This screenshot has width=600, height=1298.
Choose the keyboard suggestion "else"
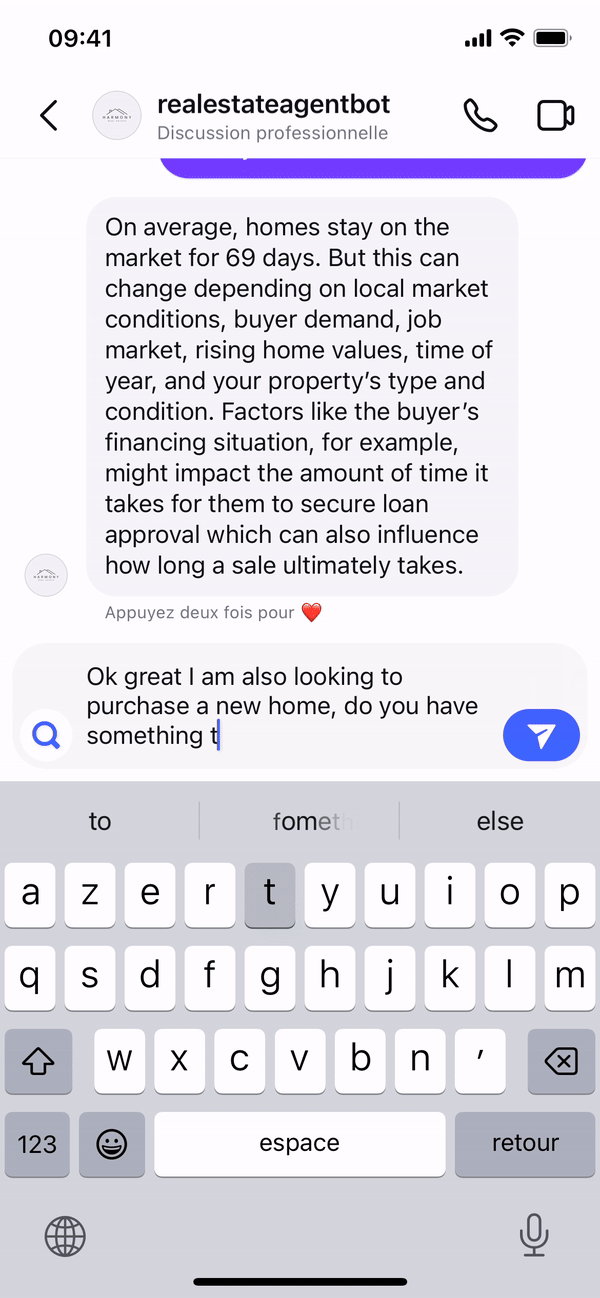click(x=499, y=822)
